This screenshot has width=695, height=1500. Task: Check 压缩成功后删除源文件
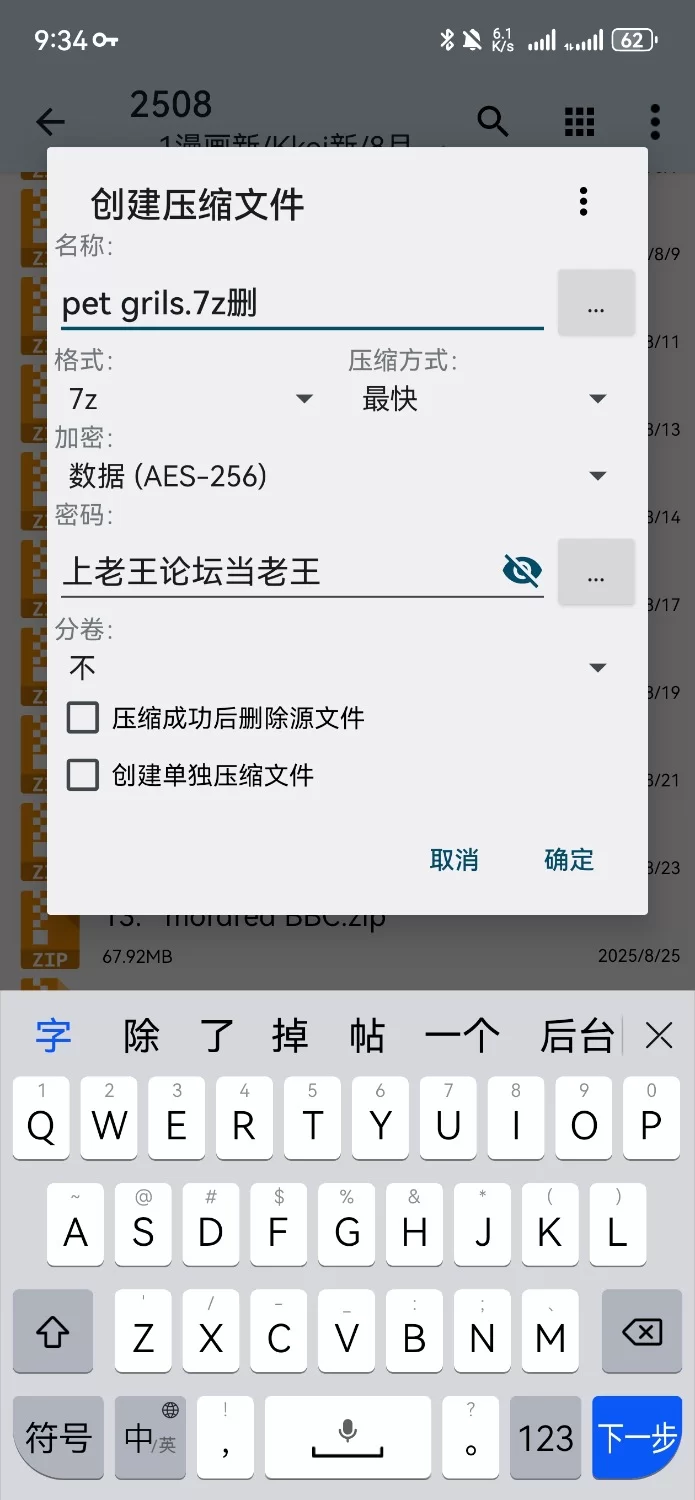[x=83, y=718]
